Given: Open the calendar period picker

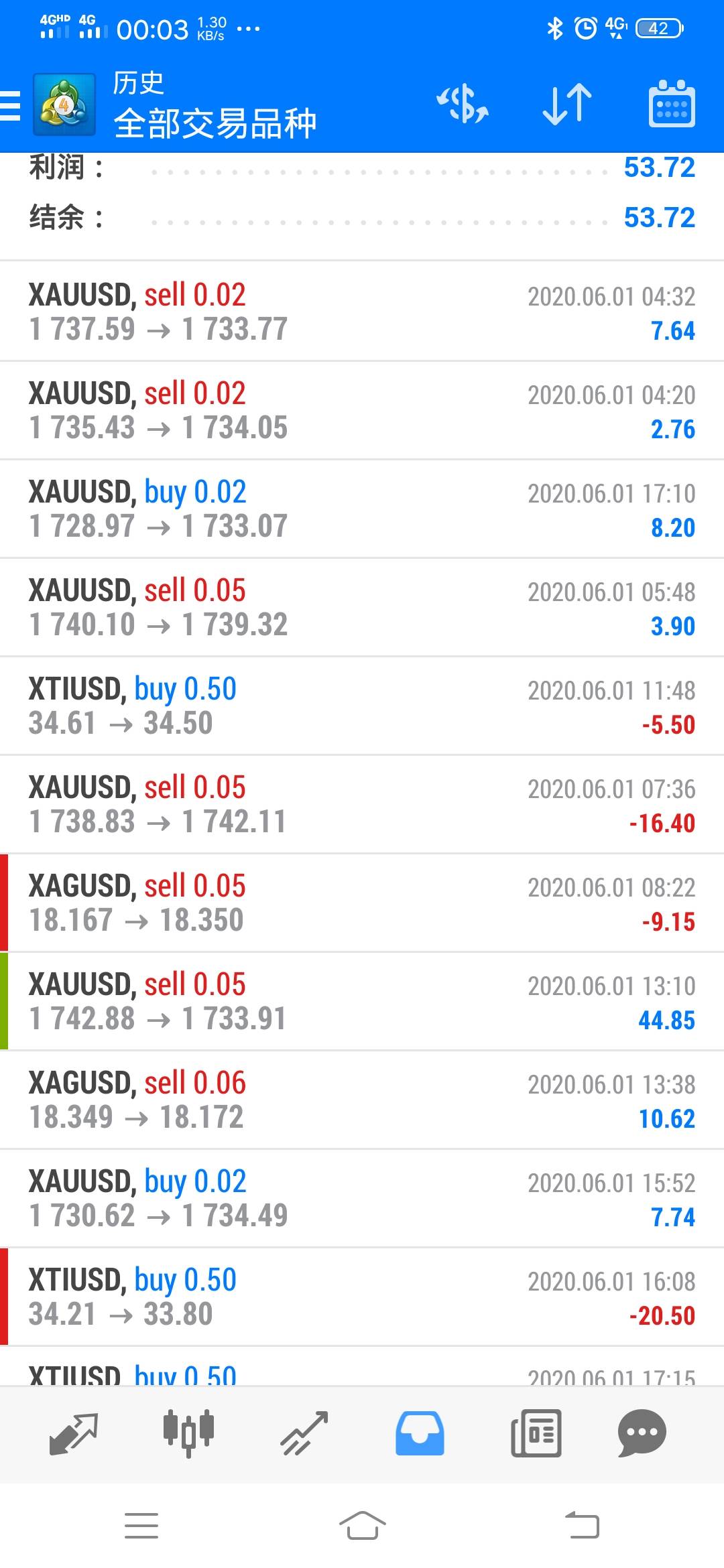Looking at the screenshot, I should coord(672,105).
